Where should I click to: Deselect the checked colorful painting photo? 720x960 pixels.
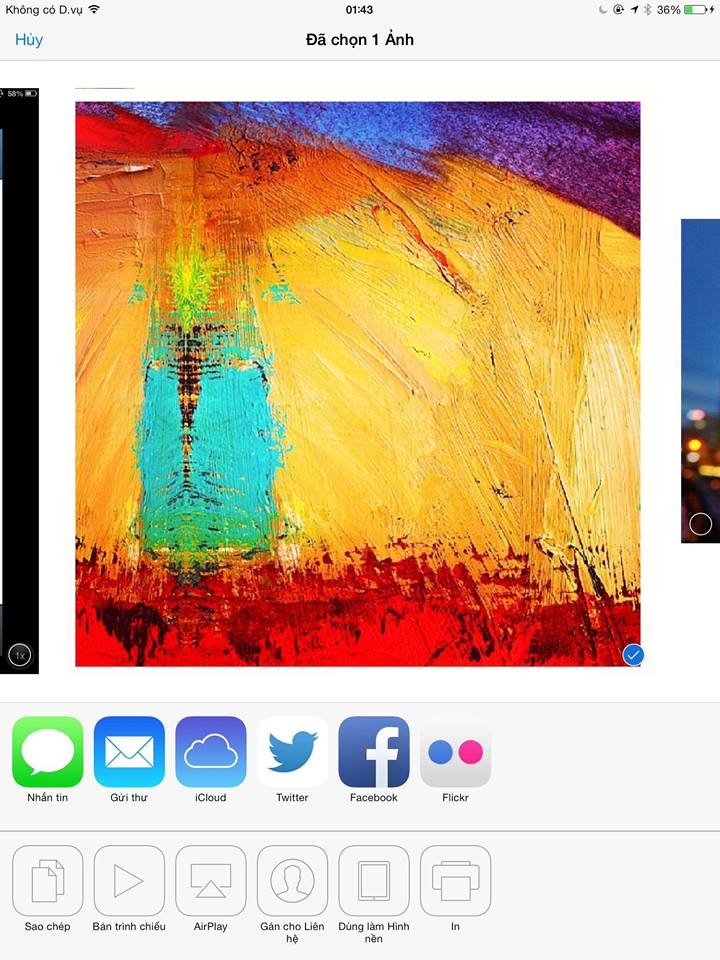click(633, 654)
